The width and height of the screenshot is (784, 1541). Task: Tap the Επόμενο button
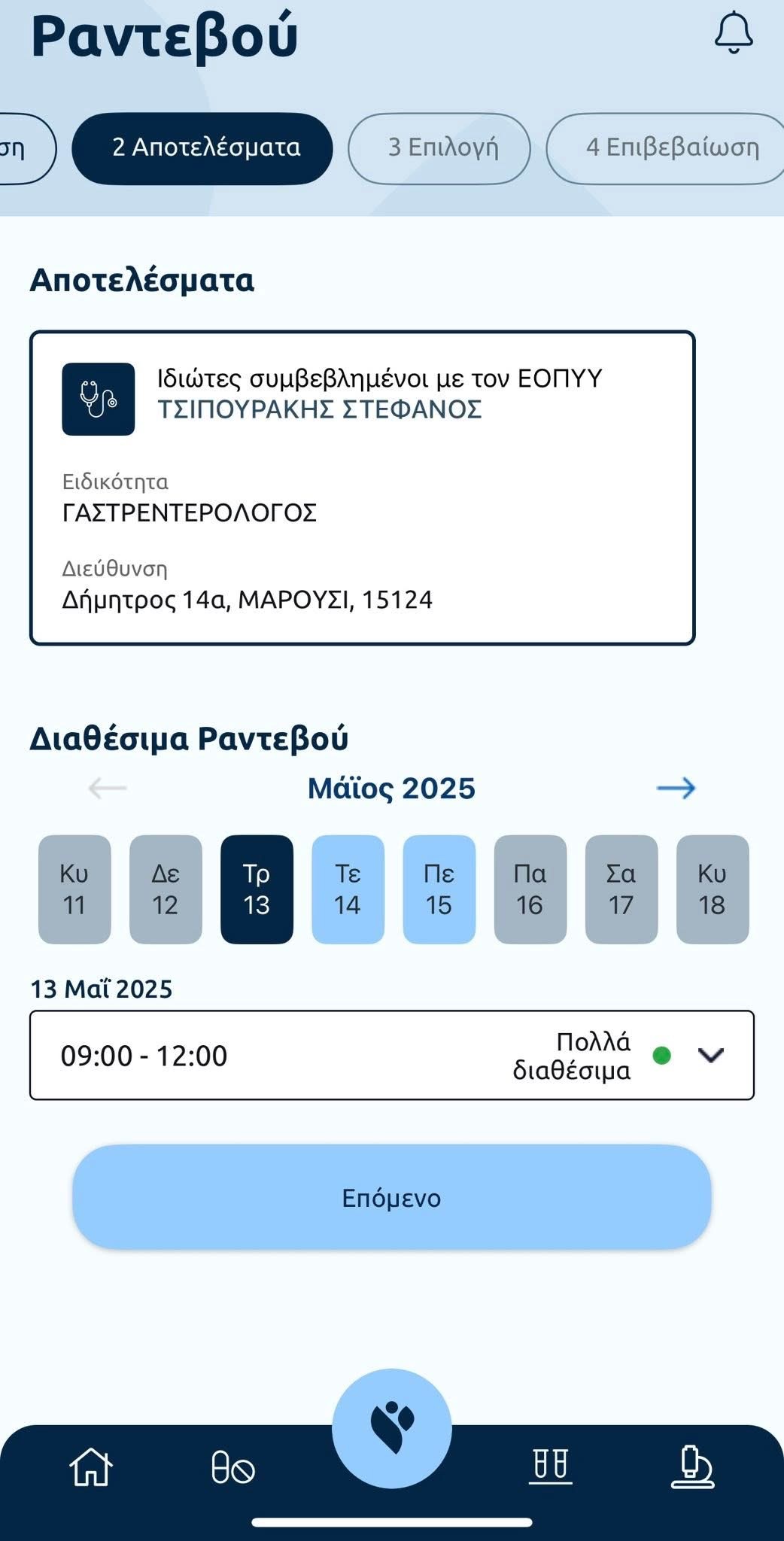(x=391, y=1197)
